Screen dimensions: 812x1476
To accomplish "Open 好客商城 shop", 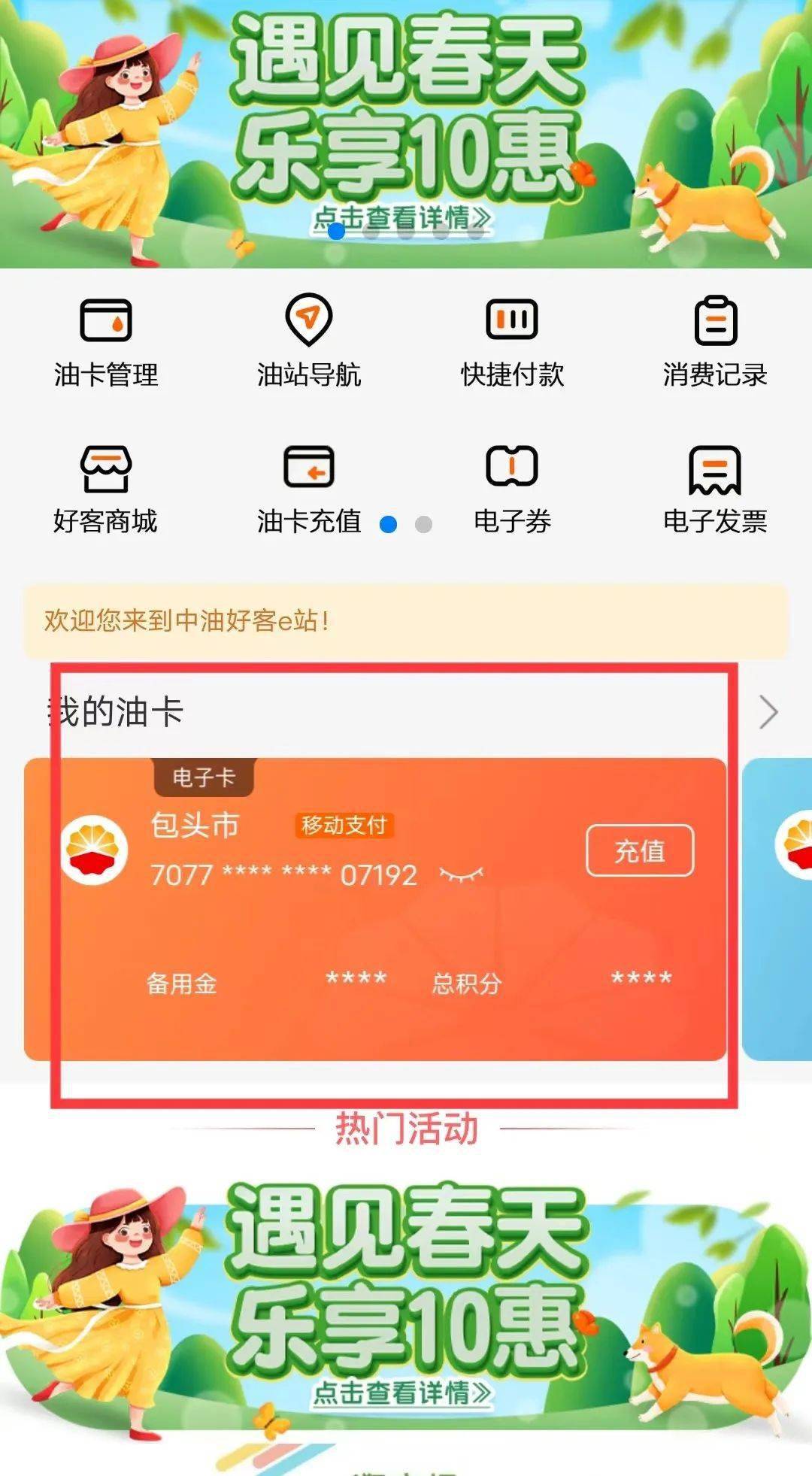I will pos(106,489).
